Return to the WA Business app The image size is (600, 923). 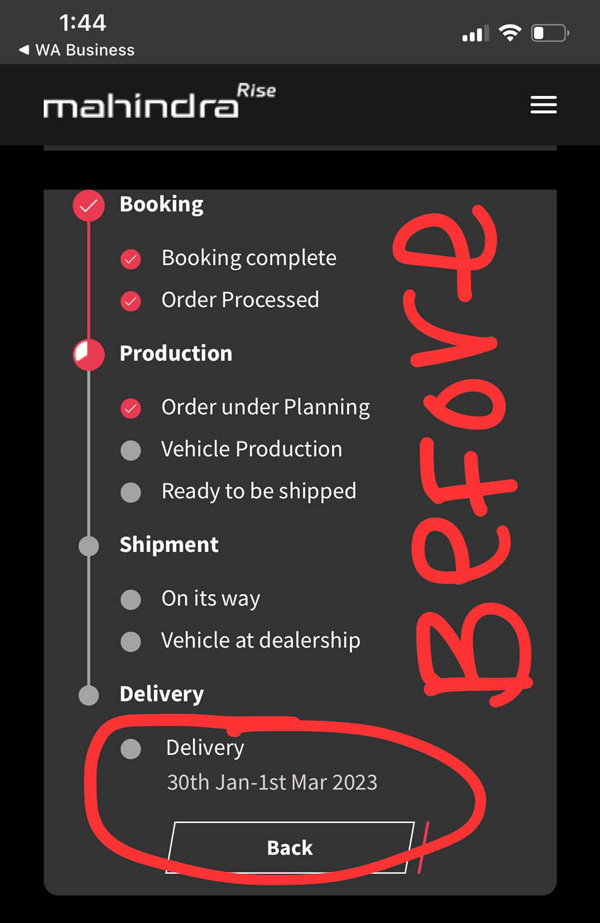[77, 50]
